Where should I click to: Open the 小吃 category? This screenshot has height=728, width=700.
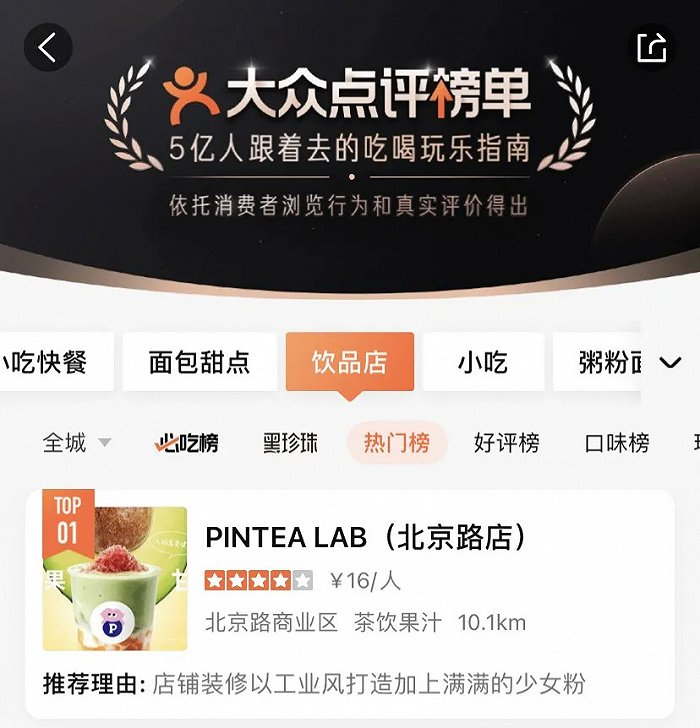483,362
